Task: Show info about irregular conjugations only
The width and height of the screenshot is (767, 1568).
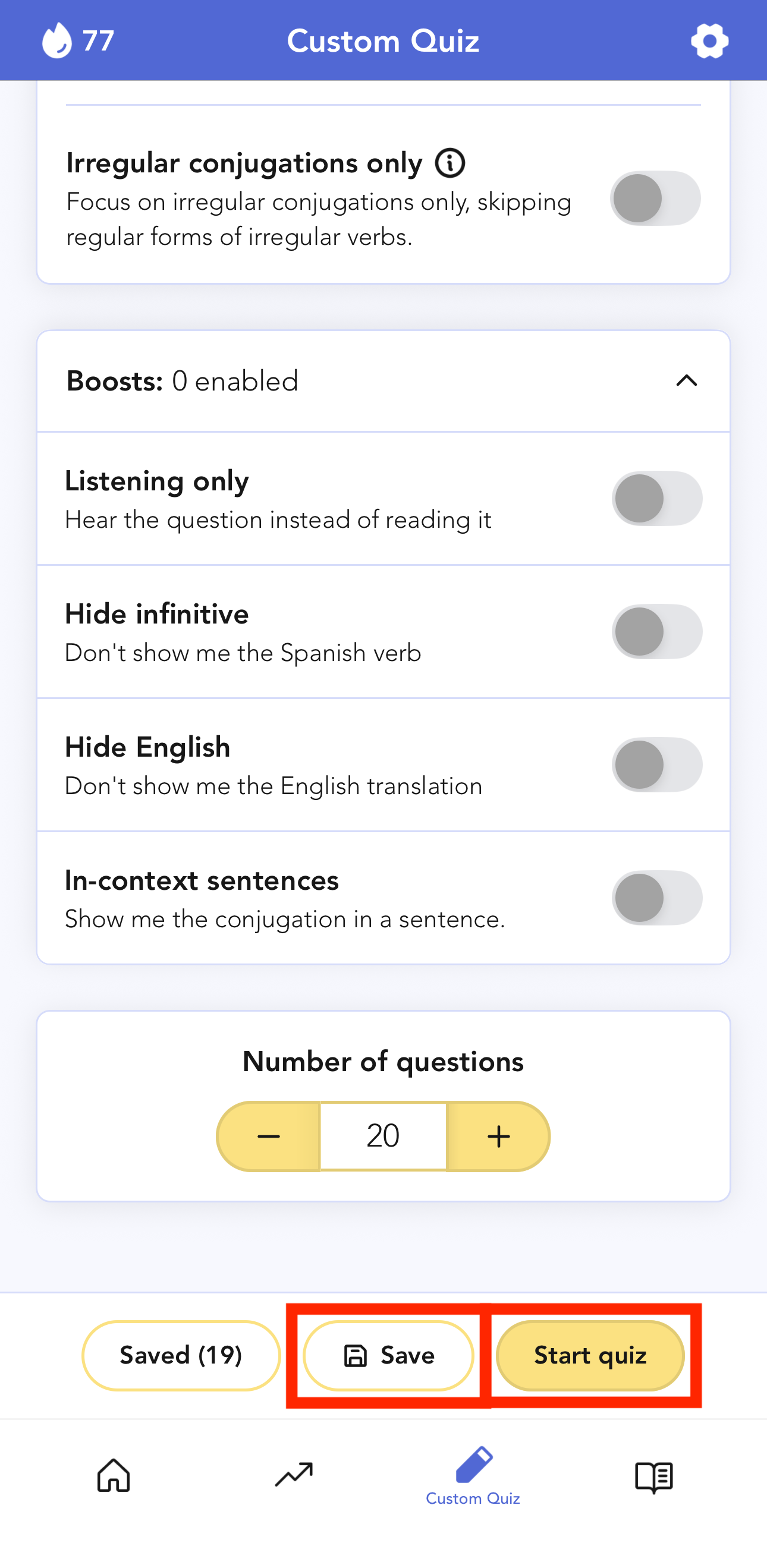Action: click(x=450, y=163)
